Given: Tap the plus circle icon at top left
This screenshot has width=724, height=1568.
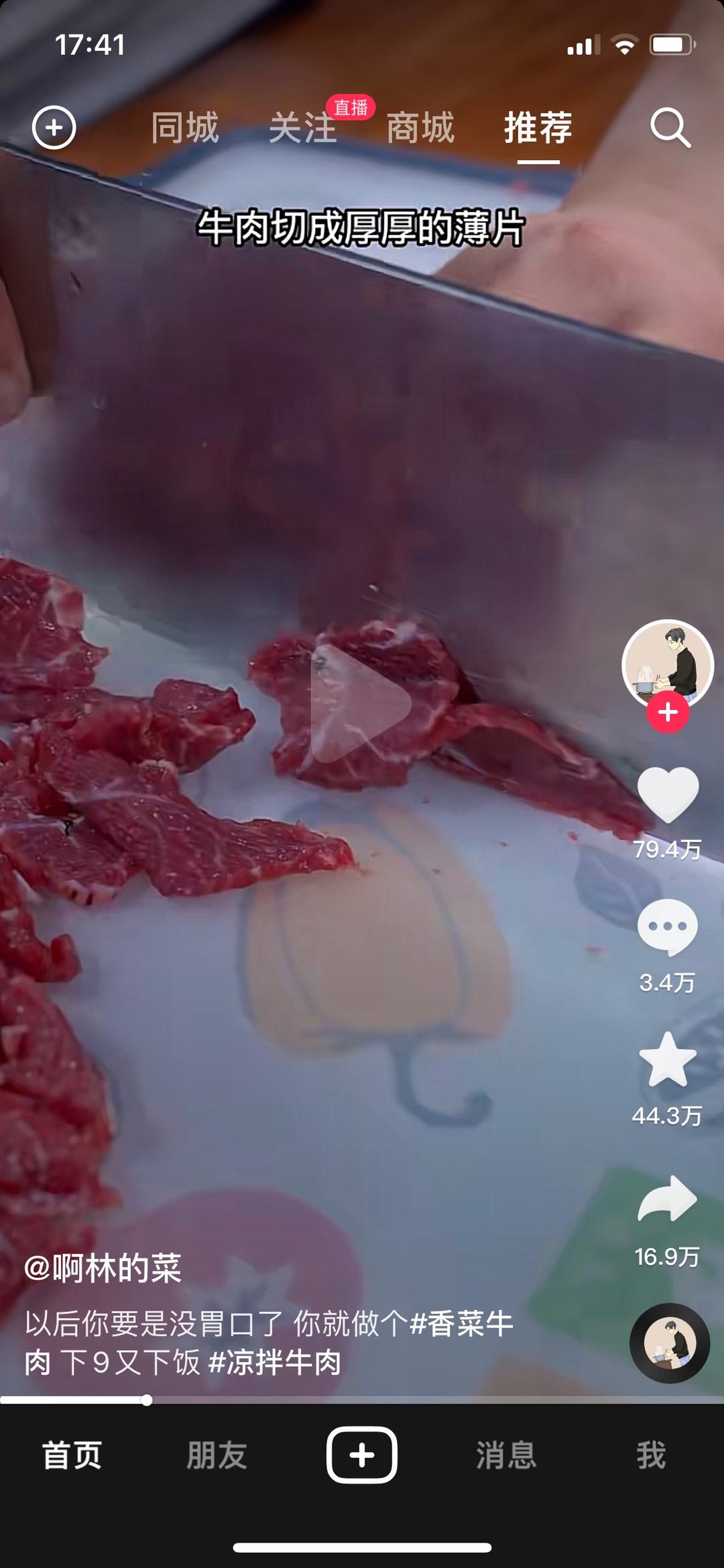Looking at the screenshot, I should tap(54, 127).
